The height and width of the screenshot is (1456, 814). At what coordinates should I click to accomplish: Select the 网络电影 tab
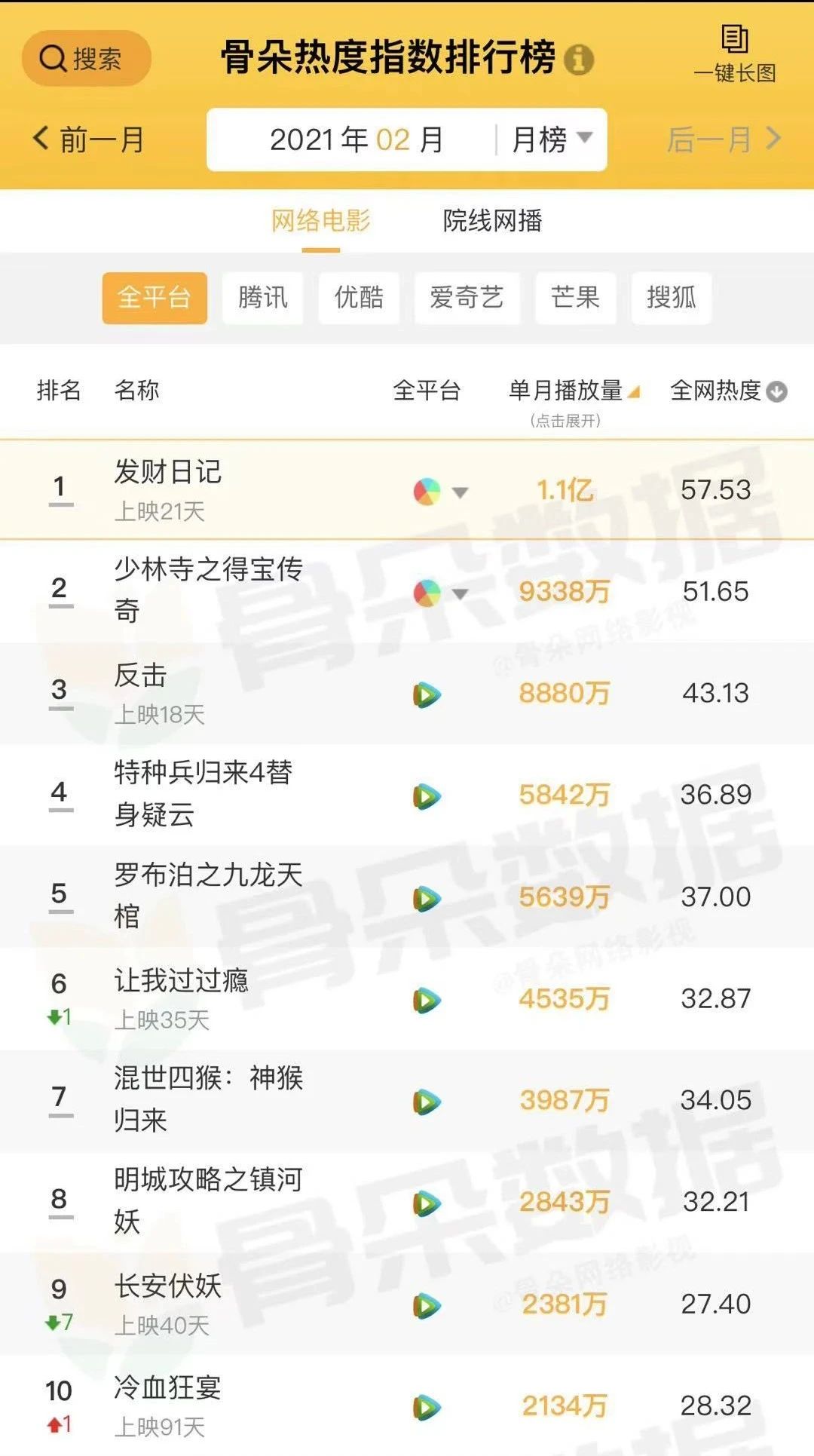click(x=320, y=221)
